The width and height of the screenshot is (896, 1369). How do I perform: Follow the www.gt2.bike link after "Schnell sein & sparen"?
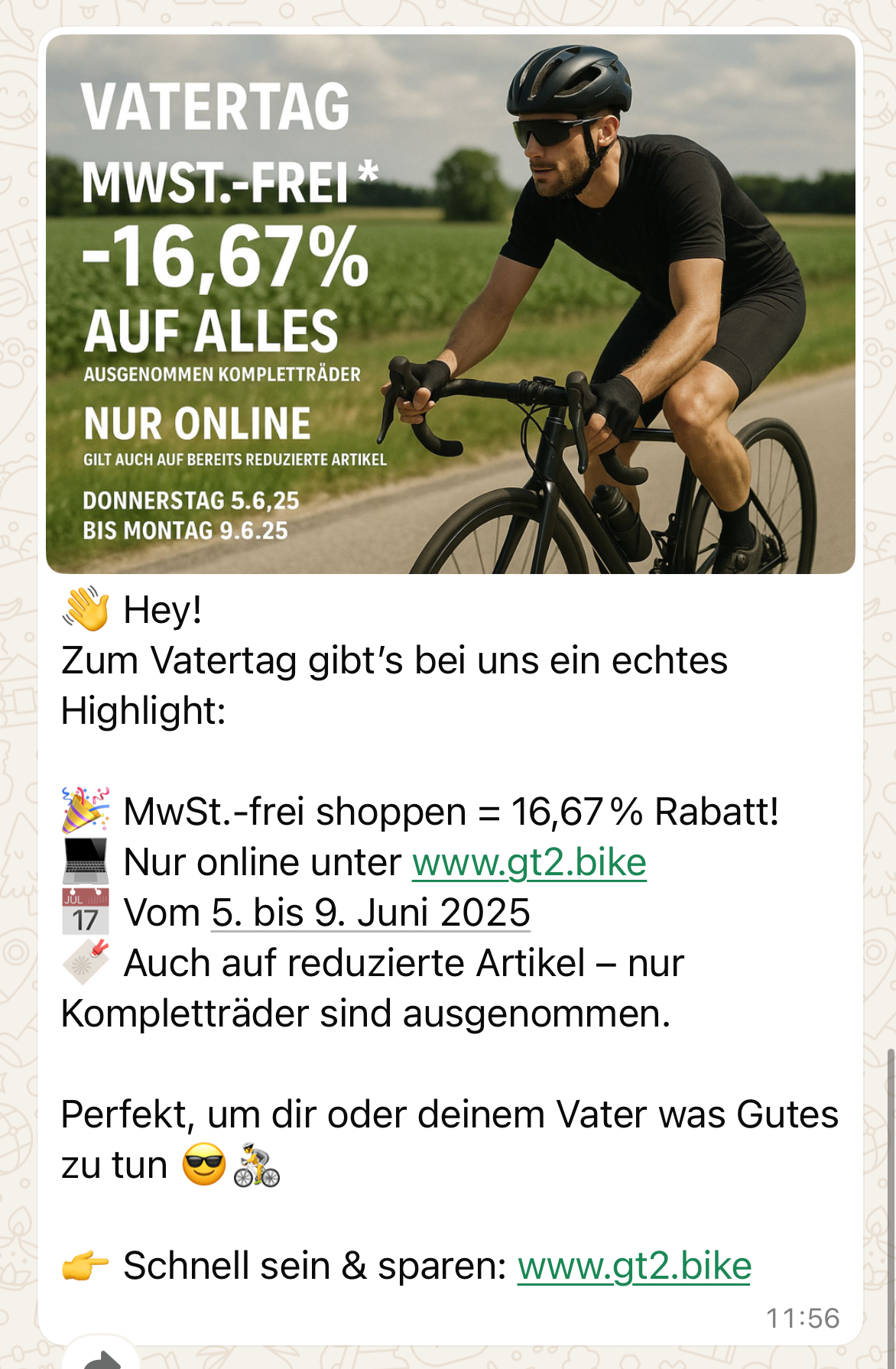tap(635, 1266)
